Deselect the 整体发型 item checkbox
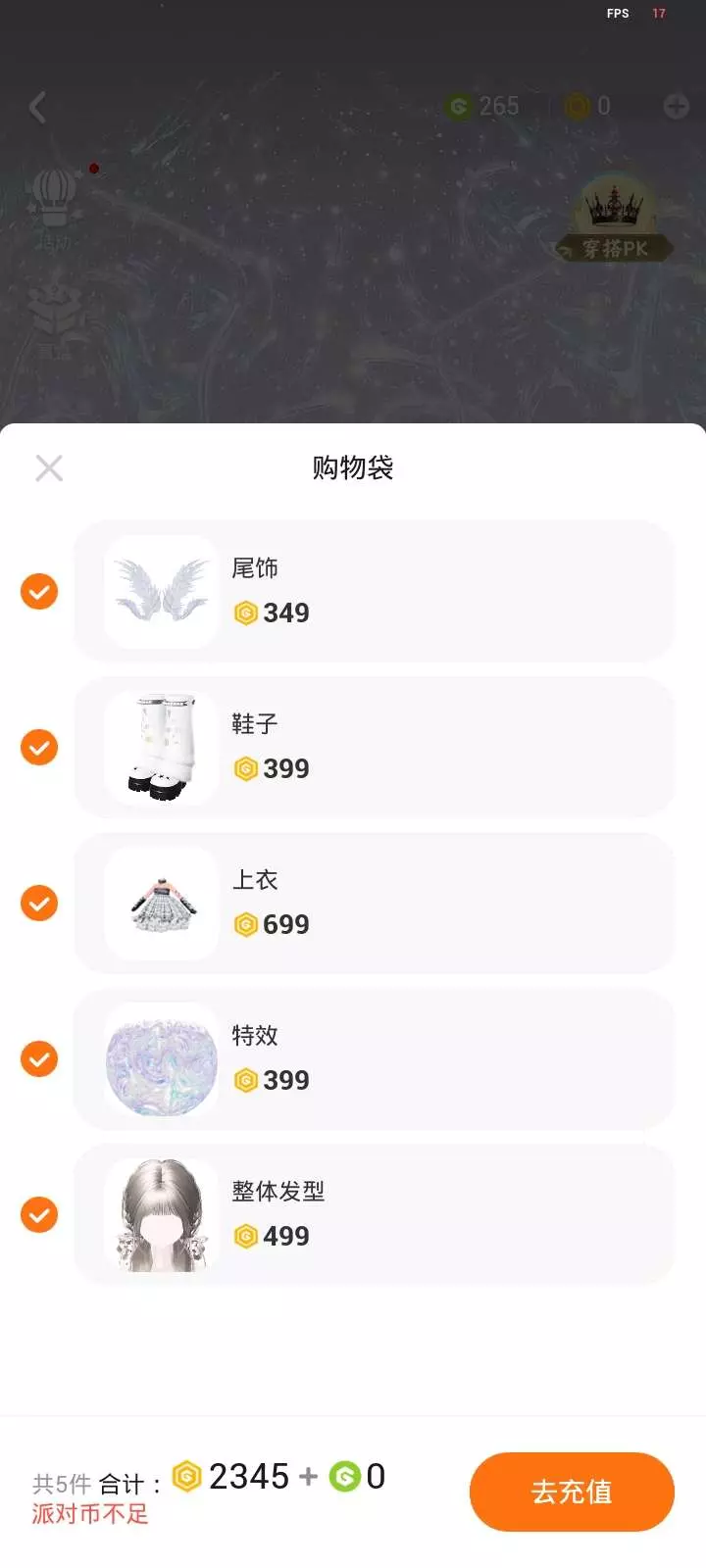 point(39,1215)
